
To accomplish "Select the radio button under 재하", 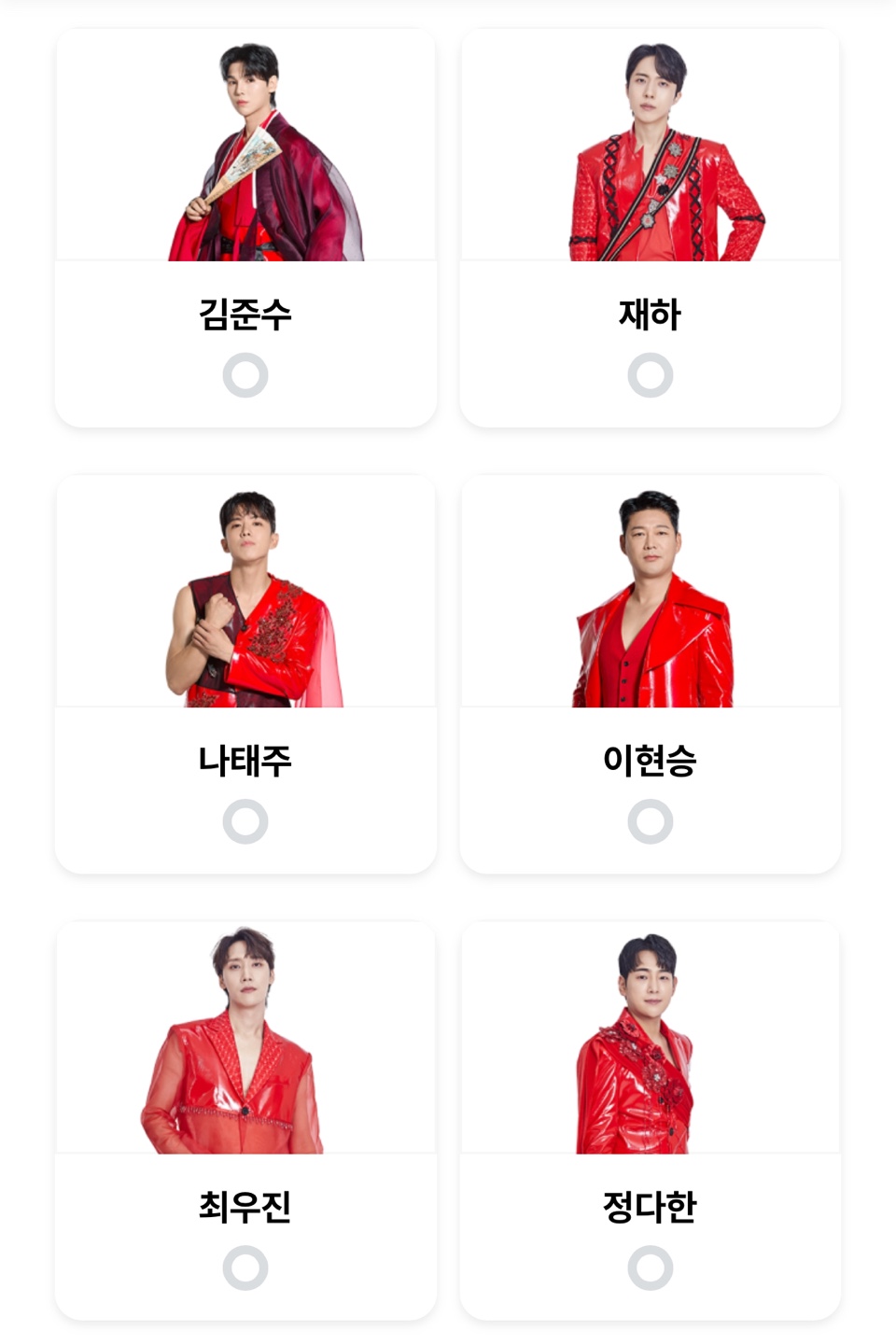I will pos(651,373).
